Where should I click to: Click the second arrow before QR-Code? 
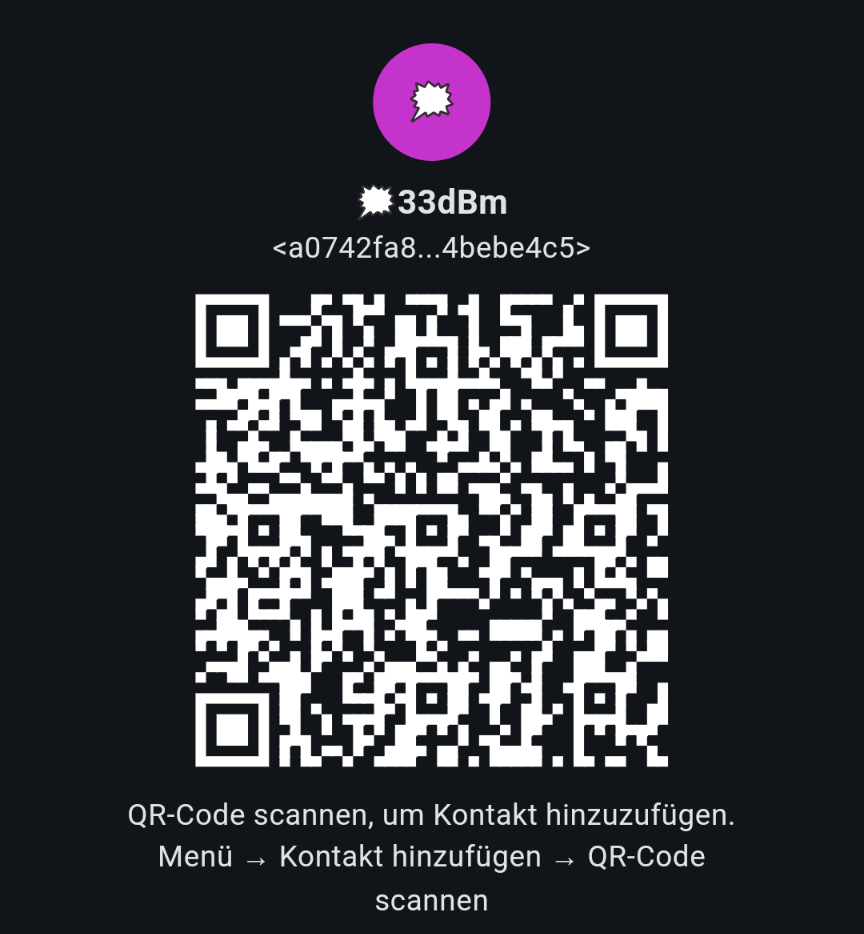pyautogui.click(x=562, y=857)
